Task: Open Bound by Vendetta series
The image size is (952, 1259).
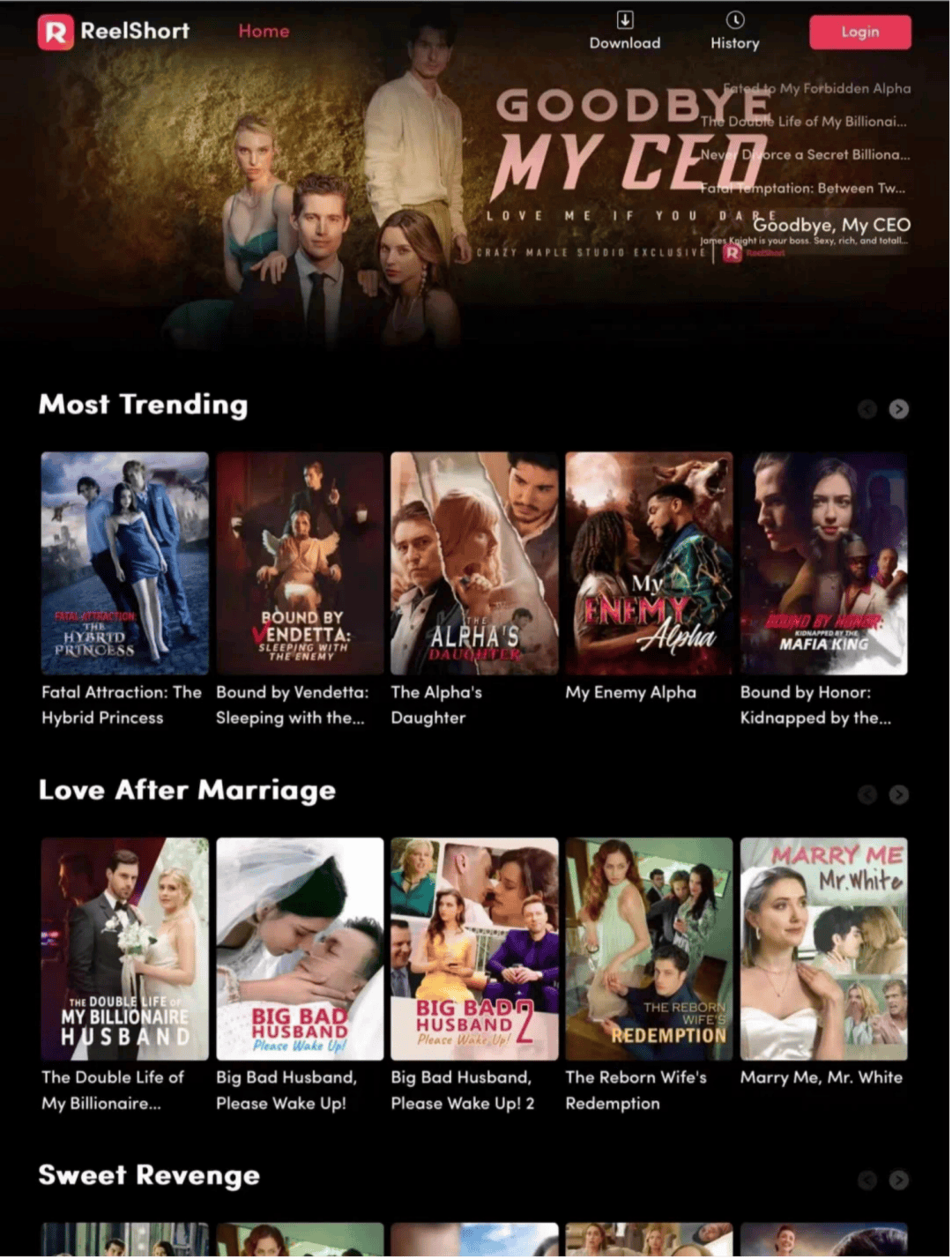Action: pyautogui.click(x=300, y=563)
